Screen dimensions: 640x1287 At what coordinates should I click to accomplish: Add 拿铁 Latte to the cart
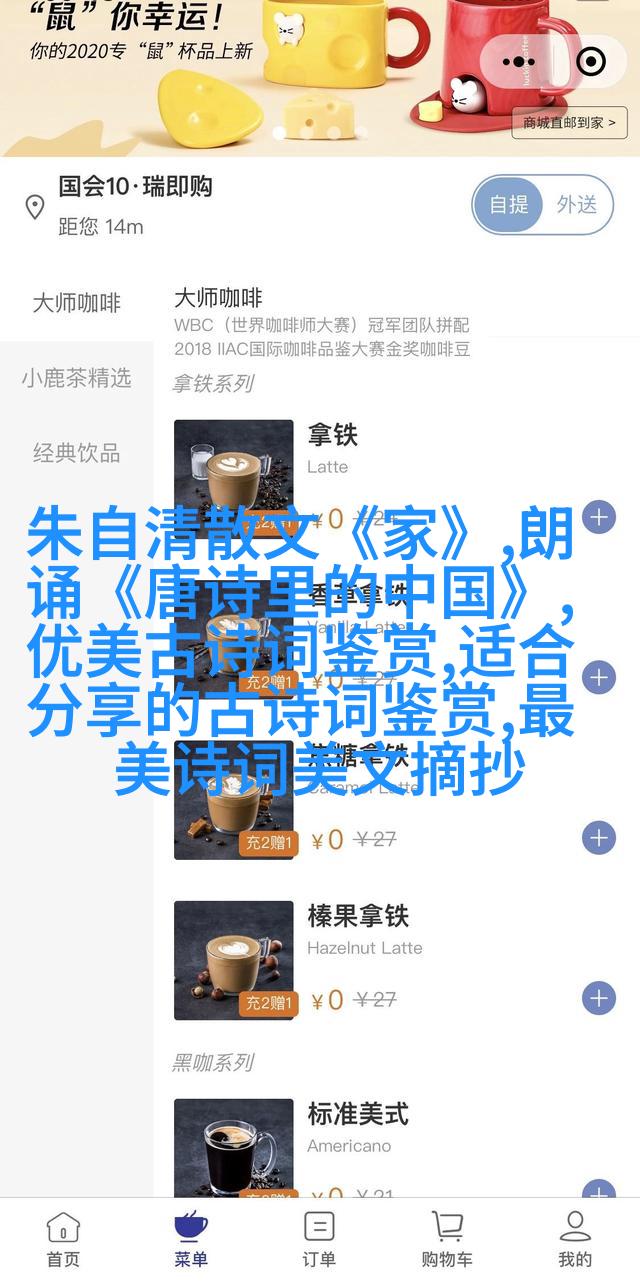[x=598, y=518]
